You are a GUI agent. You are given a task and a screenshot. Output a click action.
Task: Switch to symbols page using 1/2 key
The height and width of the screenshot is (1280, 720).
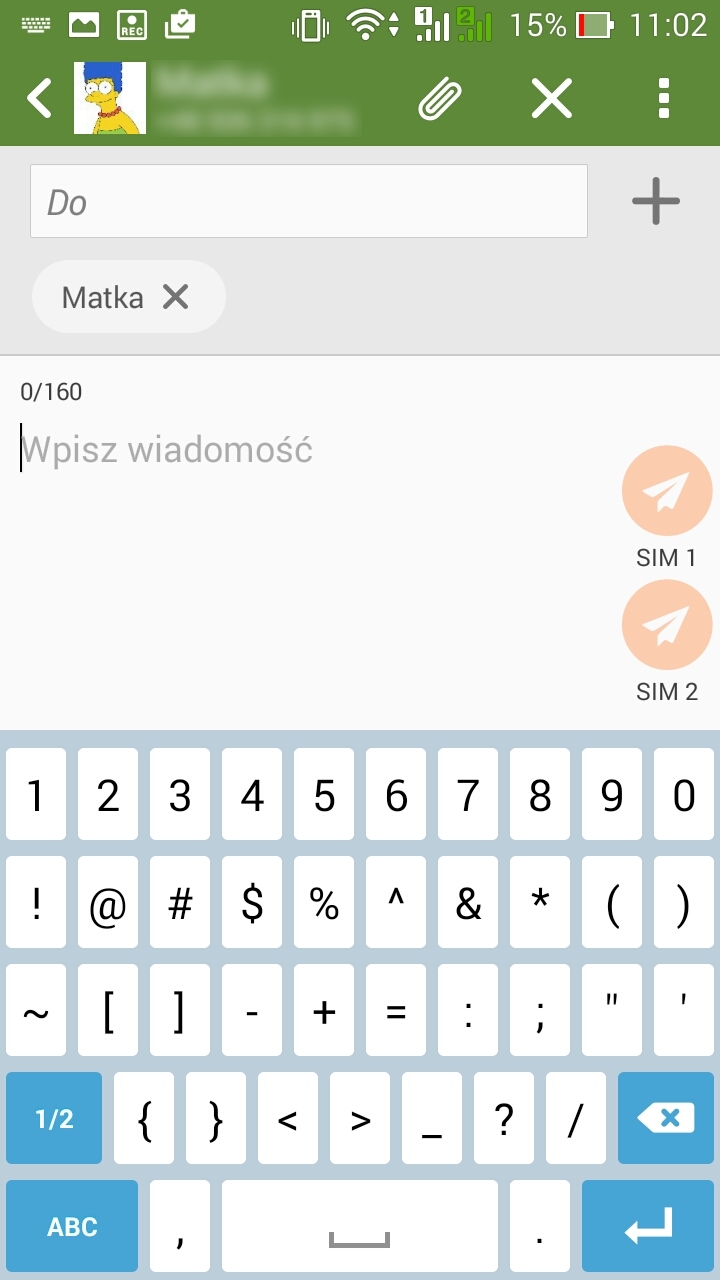pos(54,1118)
